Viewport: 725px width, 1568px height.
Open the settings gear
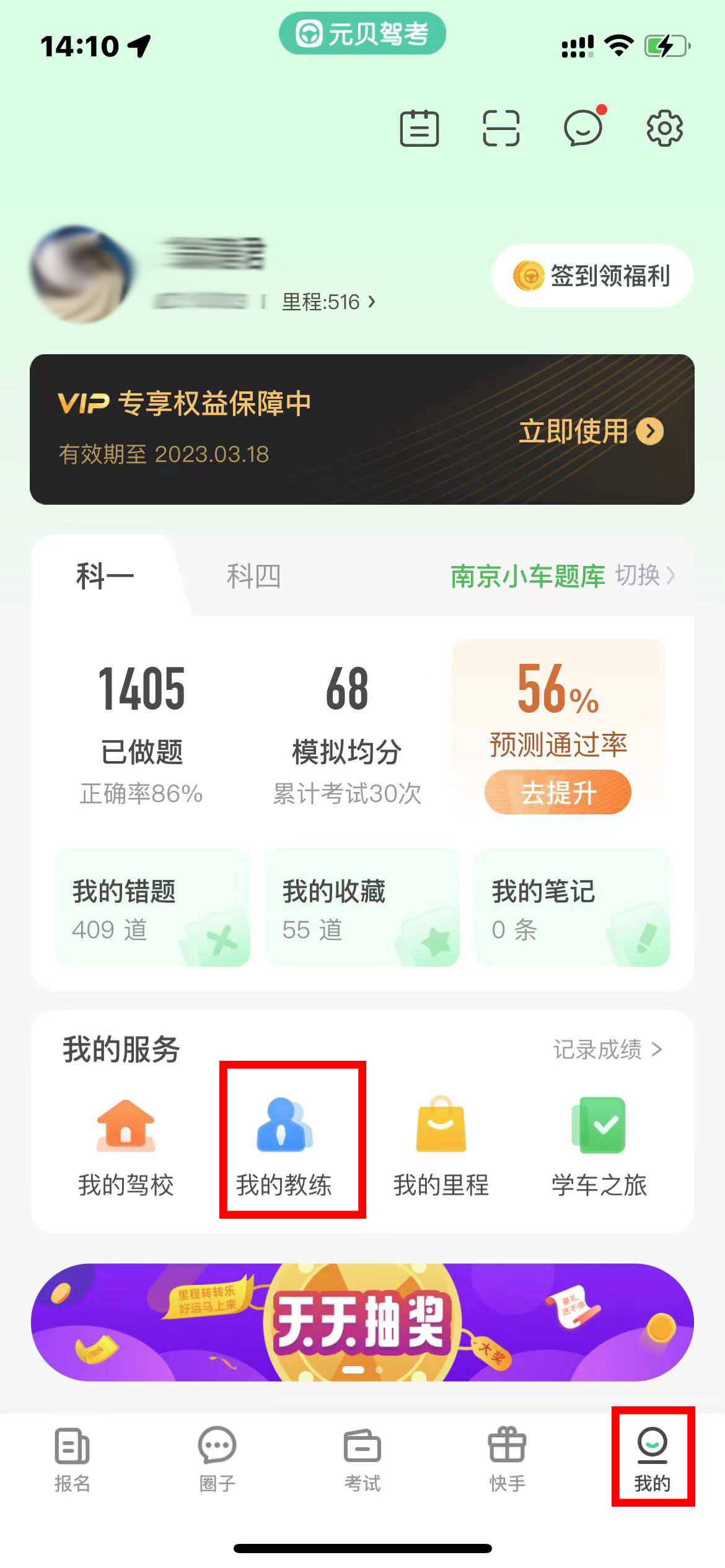pyautogui.click(x=664, y=129)
